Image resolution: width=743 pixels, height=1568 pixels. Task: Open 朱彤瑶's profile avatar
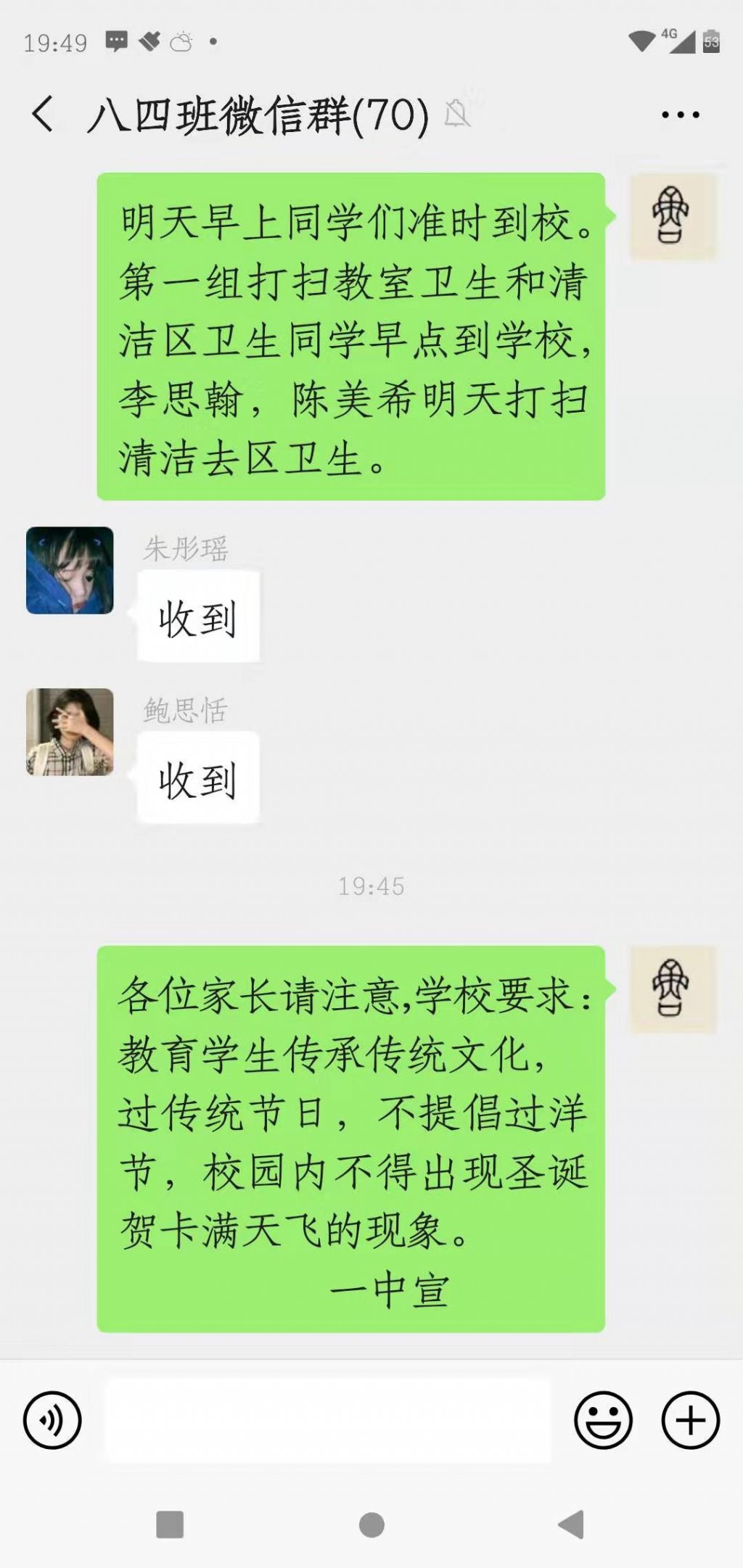[x=70, y=570]
